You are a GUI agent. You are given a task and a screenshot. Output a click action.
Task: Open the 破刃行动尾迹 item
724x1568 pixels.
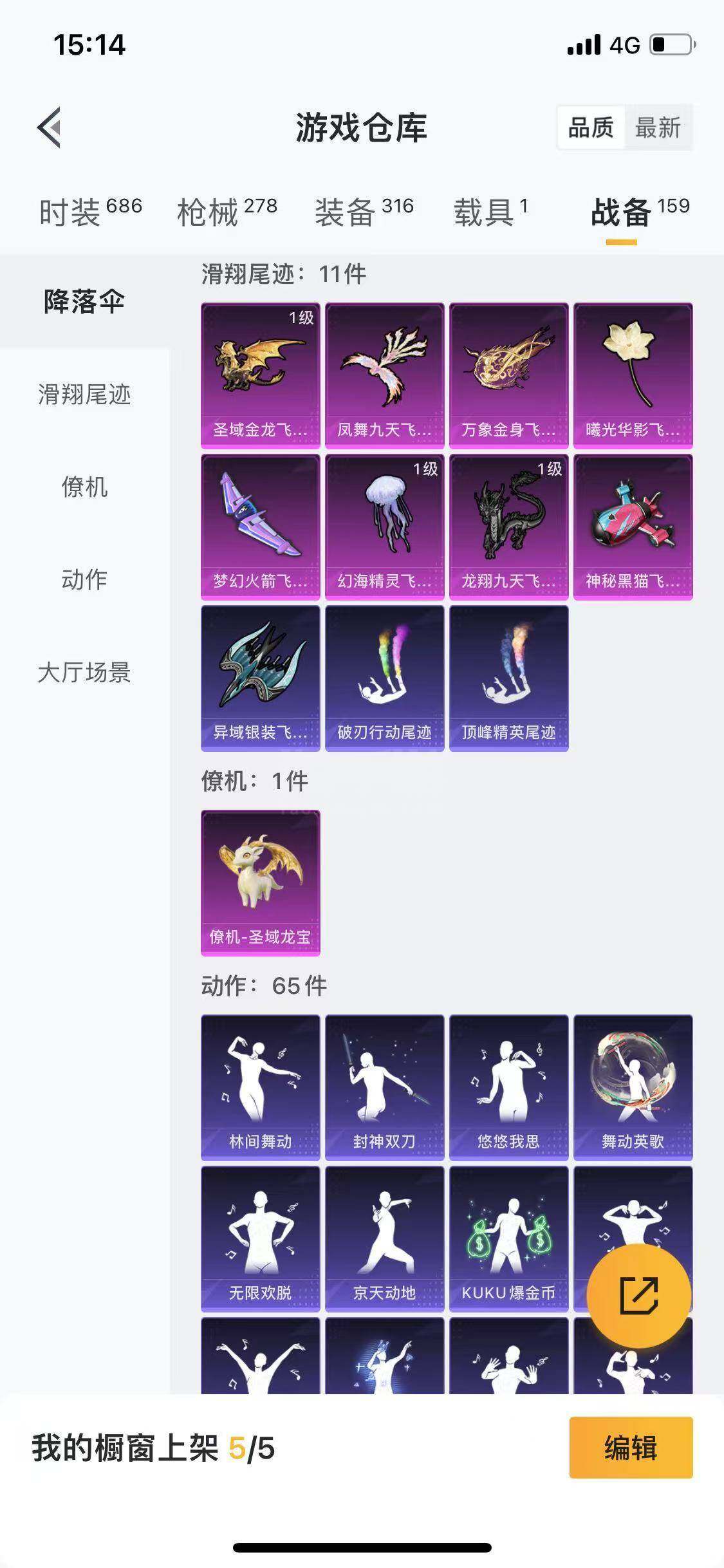[x=384, y=678]
